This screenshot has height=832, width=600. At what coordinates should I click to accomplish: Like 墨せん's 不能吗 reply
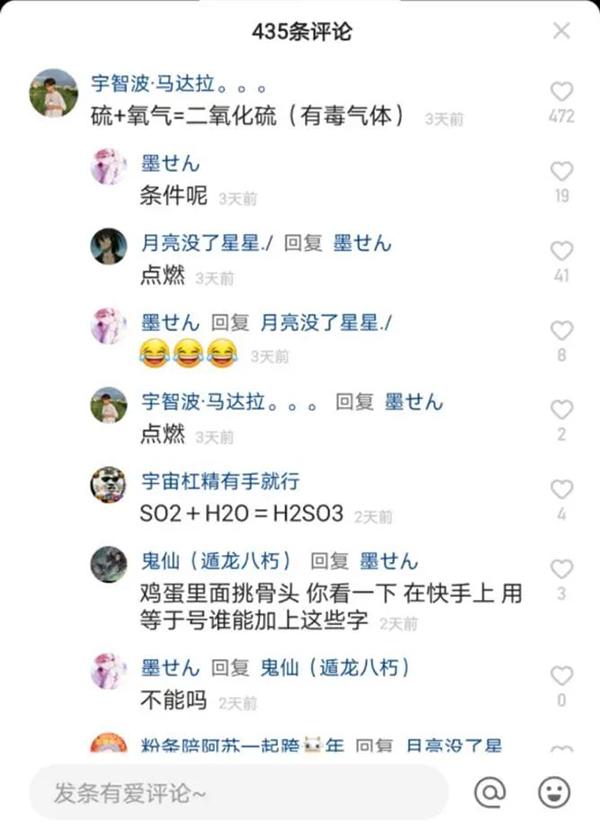coord(562,675)
